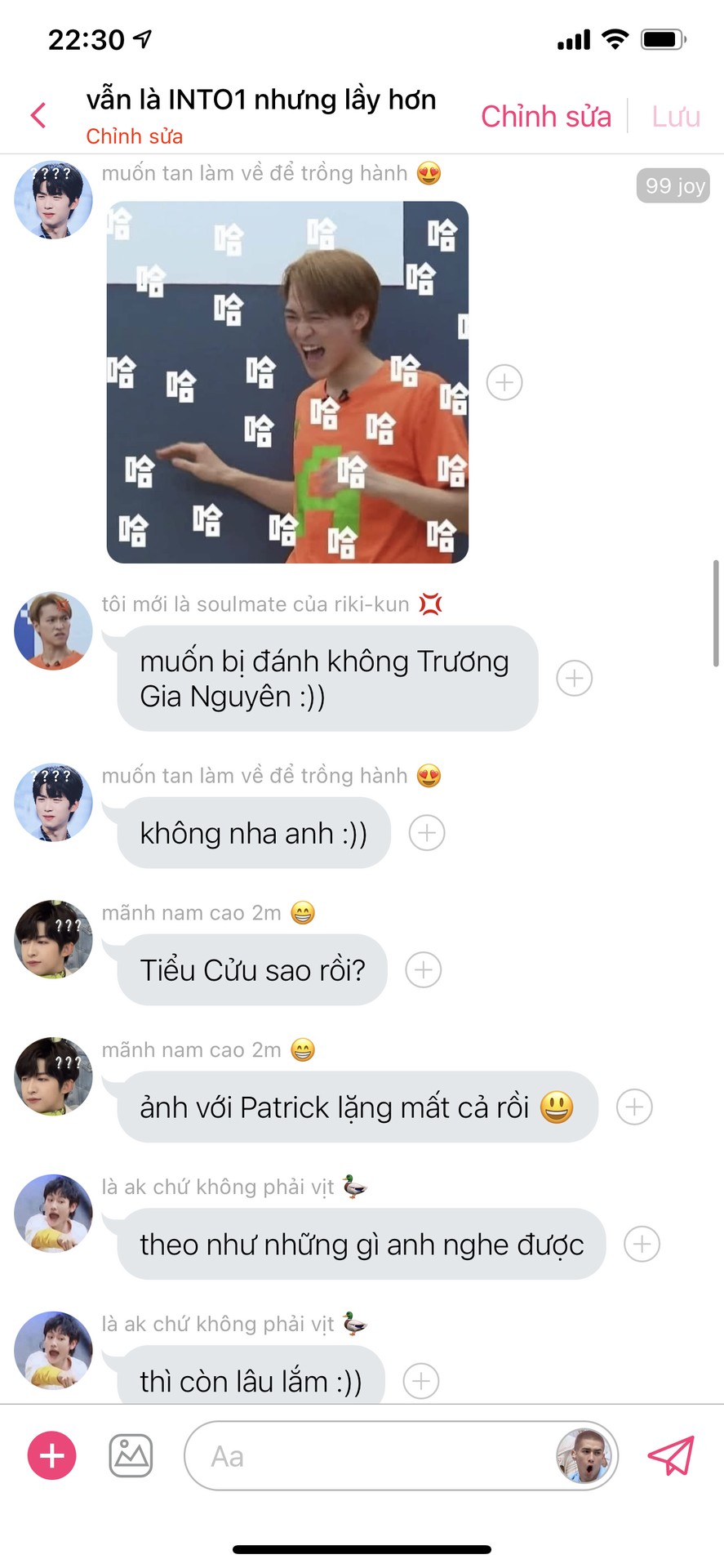The height and width of the screenshot is (1568, 724).
Task: Tap plus beside "ảnh với Patrick" message
Action: click(634, 1107)
